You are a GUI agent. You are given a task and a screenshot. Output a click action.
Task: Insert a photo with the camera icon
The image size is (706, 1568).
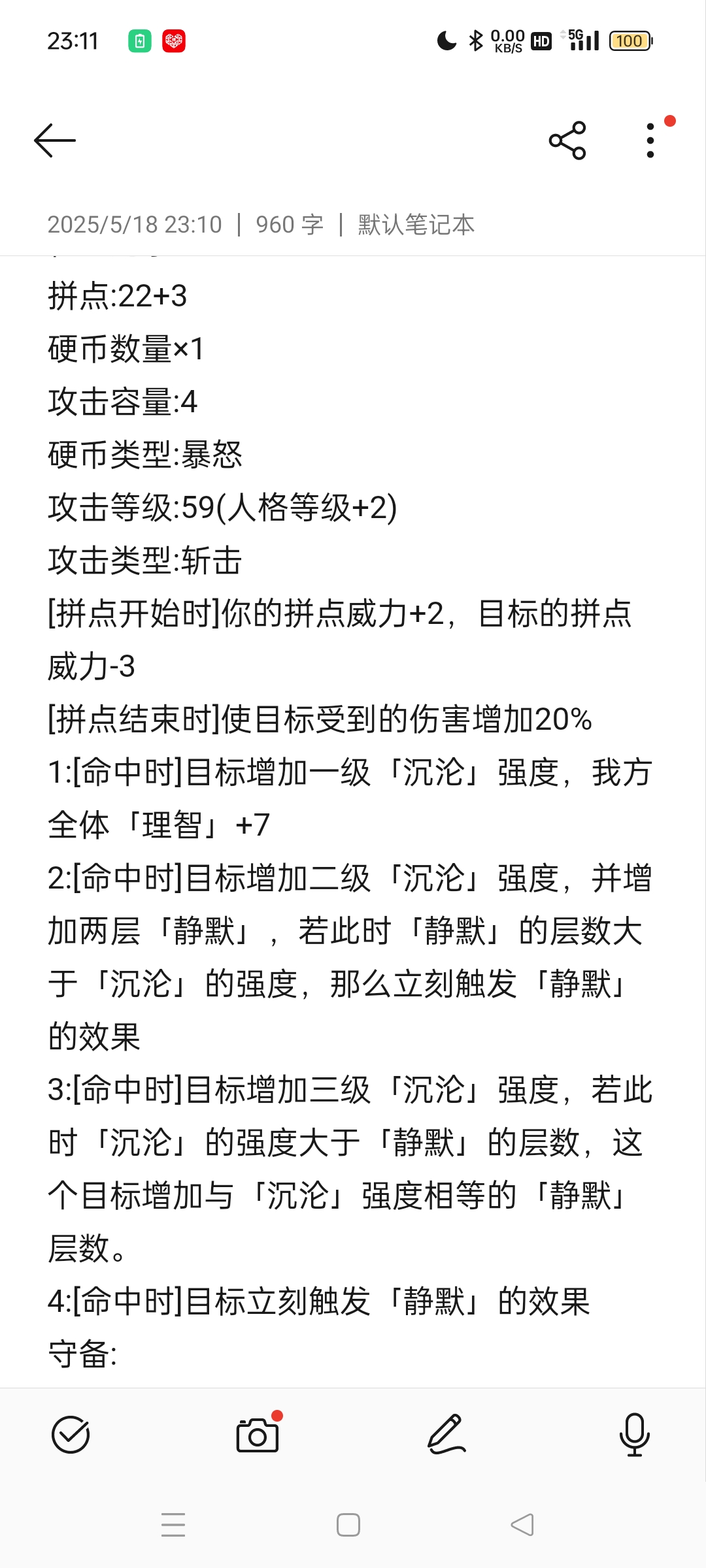(x=258, y=1435)
